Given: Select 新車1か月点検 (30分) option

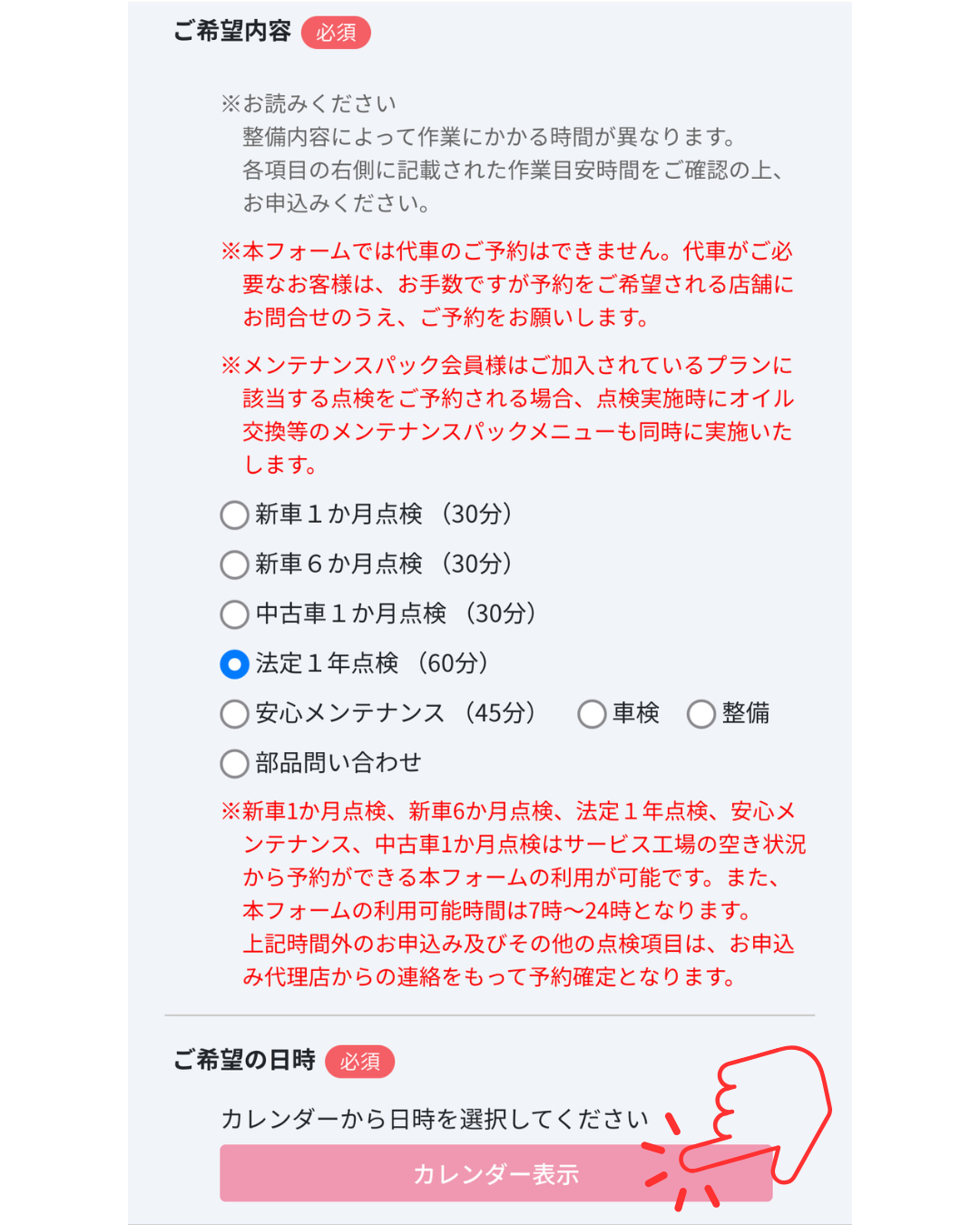Looking at the screenshot, I should click(234, 514).
